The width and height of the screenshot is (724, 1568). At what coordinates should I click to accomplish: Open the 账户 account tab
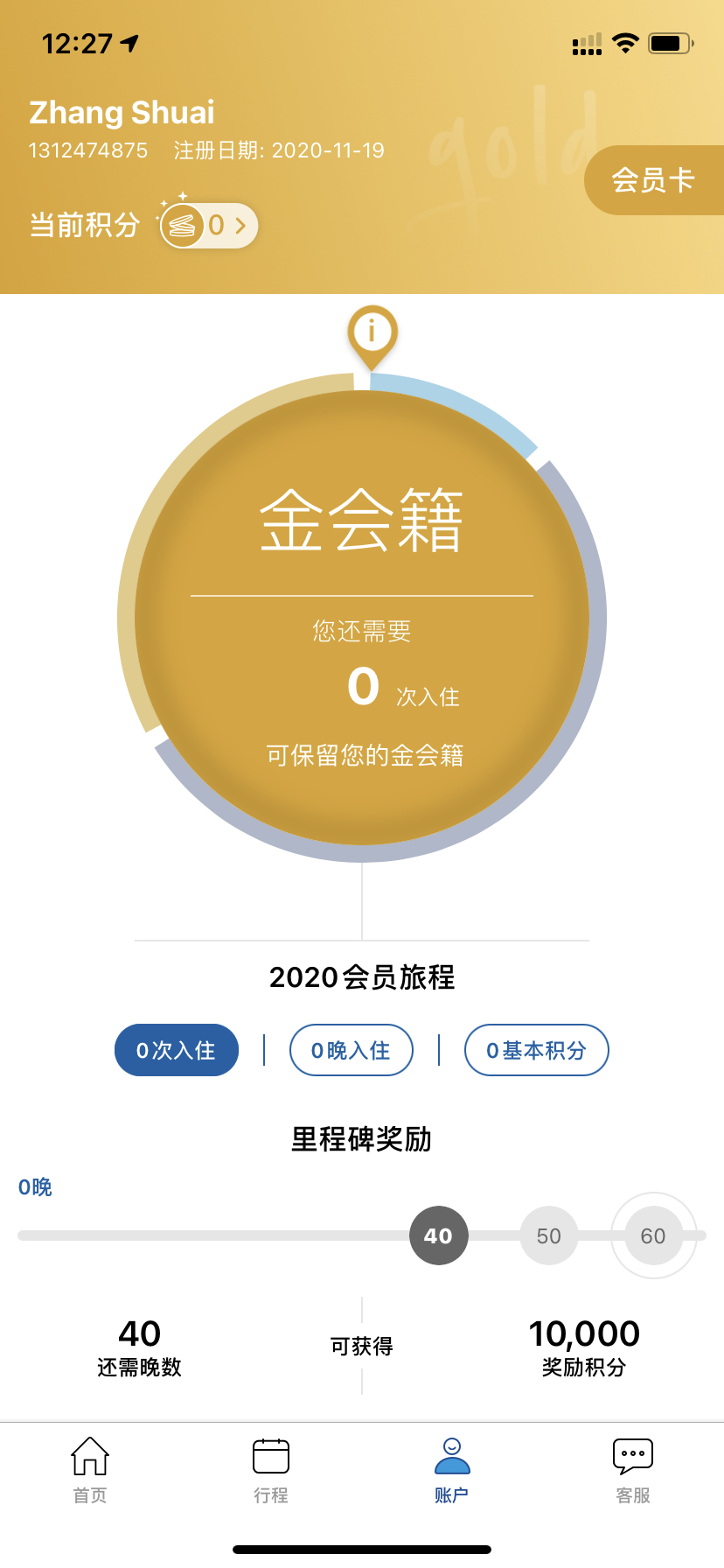[x=452, y=1470]
